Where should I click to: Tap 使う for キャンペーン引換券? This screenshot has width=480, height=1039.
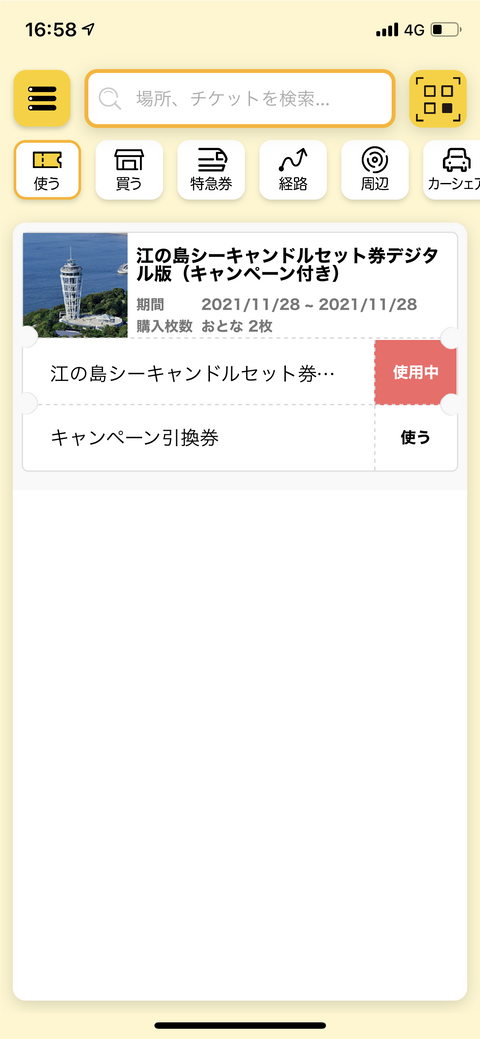416,438
